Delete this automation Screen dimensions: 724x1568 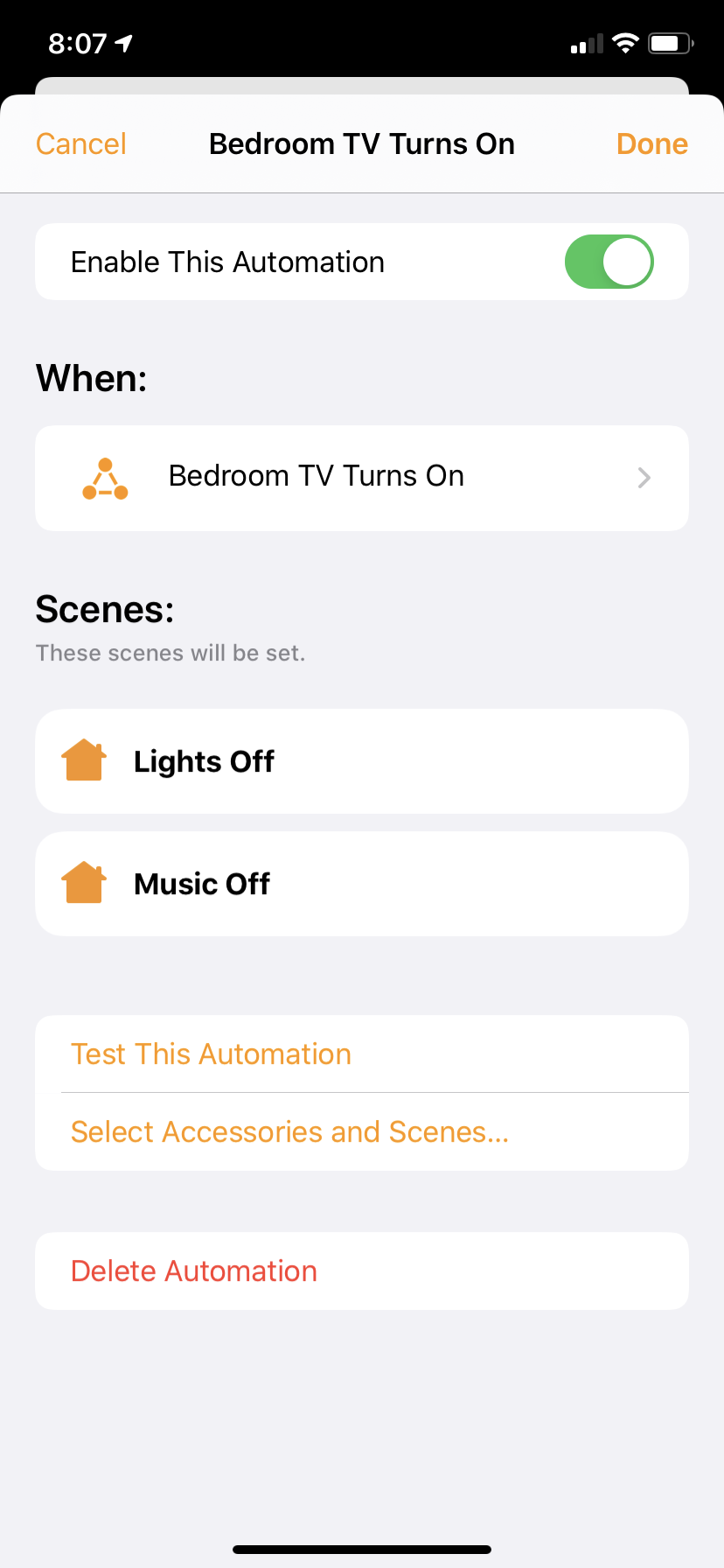point(194,1271)
